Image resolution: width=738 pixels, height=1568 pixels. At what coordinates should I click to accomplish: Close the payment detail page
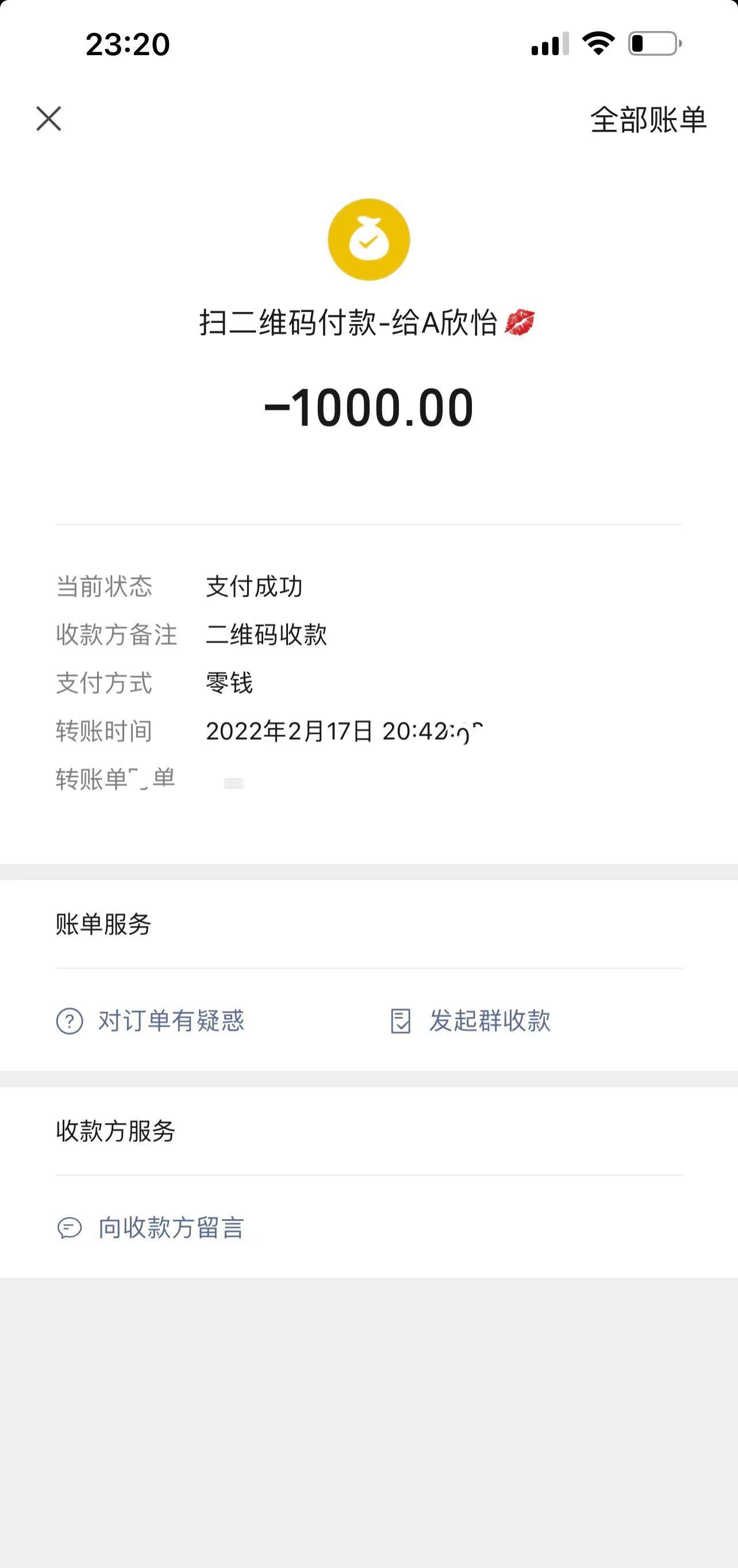(49, 119)
